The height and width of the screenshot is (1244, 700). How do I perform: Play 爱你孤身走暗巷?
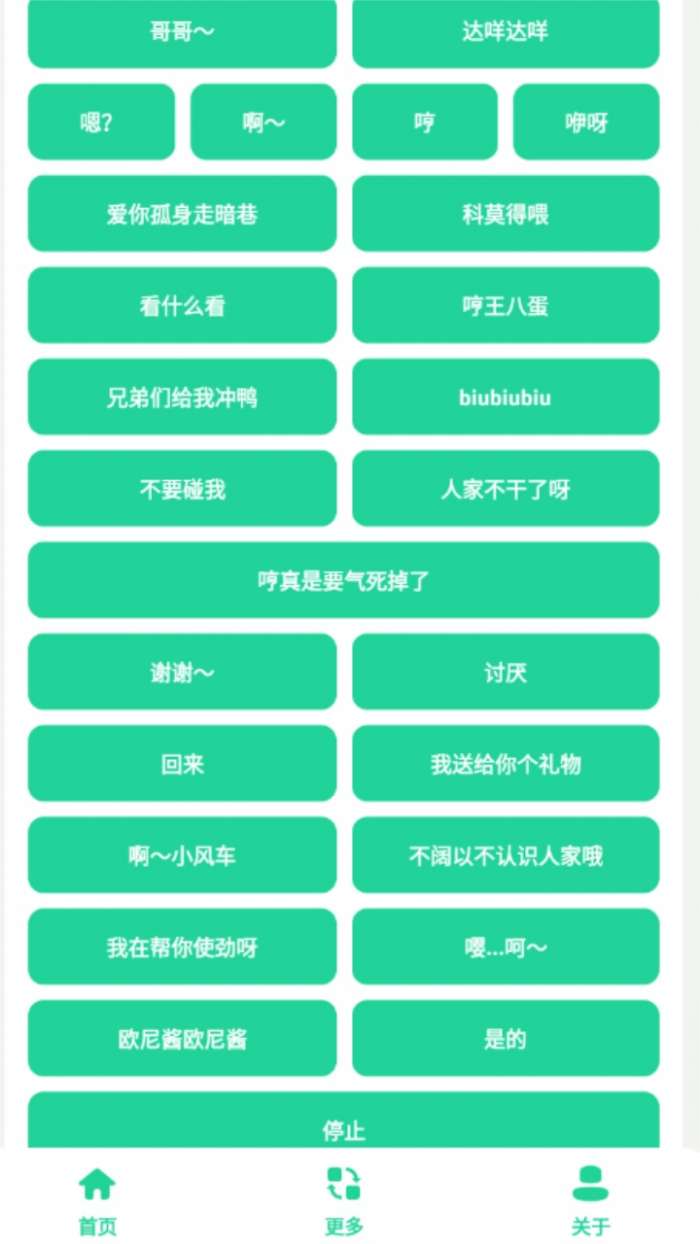(x=182, y=214)
